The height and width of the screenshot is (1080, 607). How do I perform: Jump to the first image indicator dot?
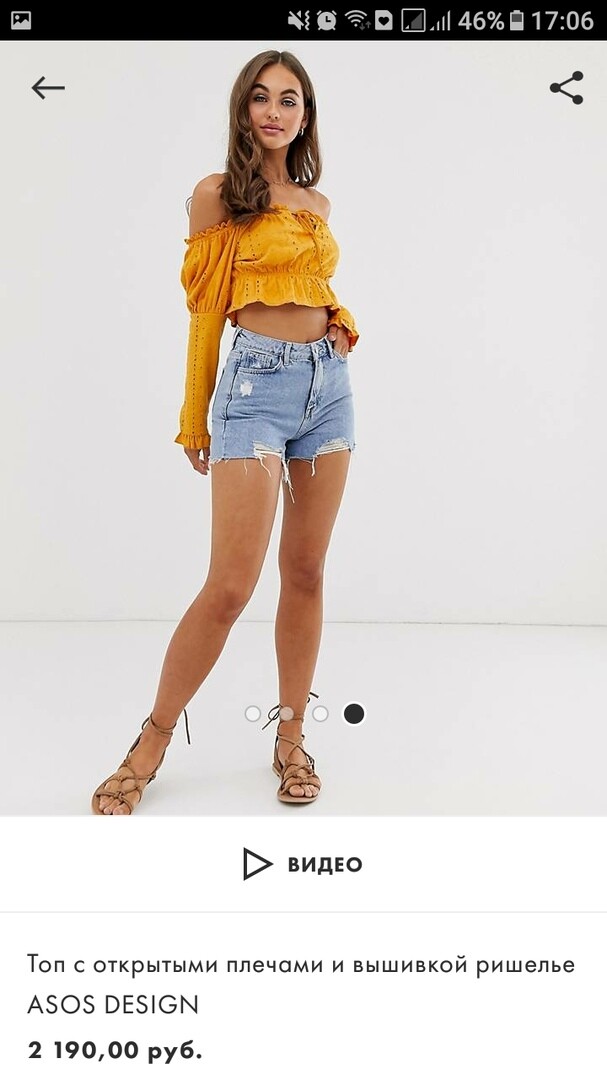pyautogui.click(x=253, y=714)
